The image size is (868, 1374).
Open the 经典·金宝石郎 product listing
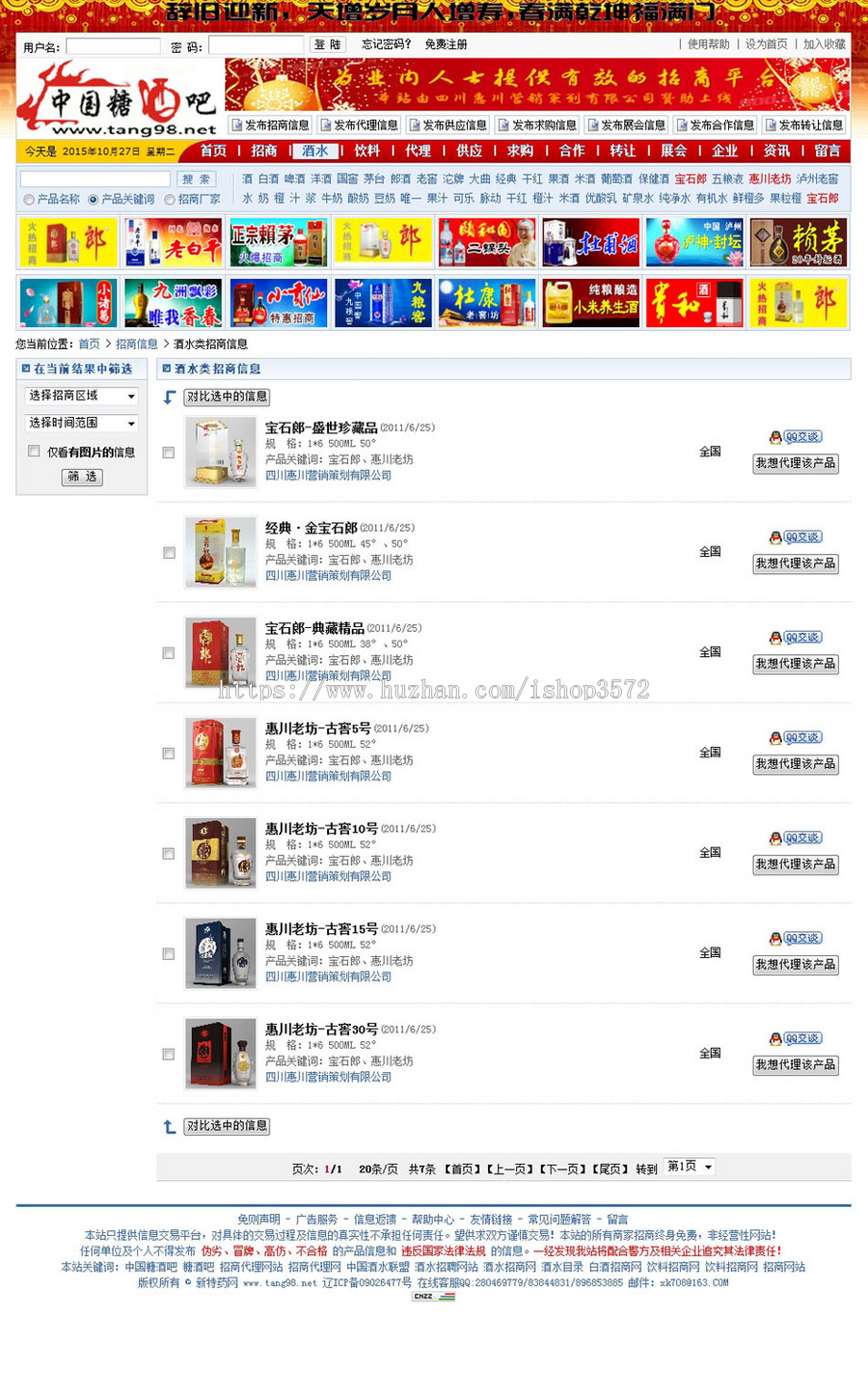(311, 528)
